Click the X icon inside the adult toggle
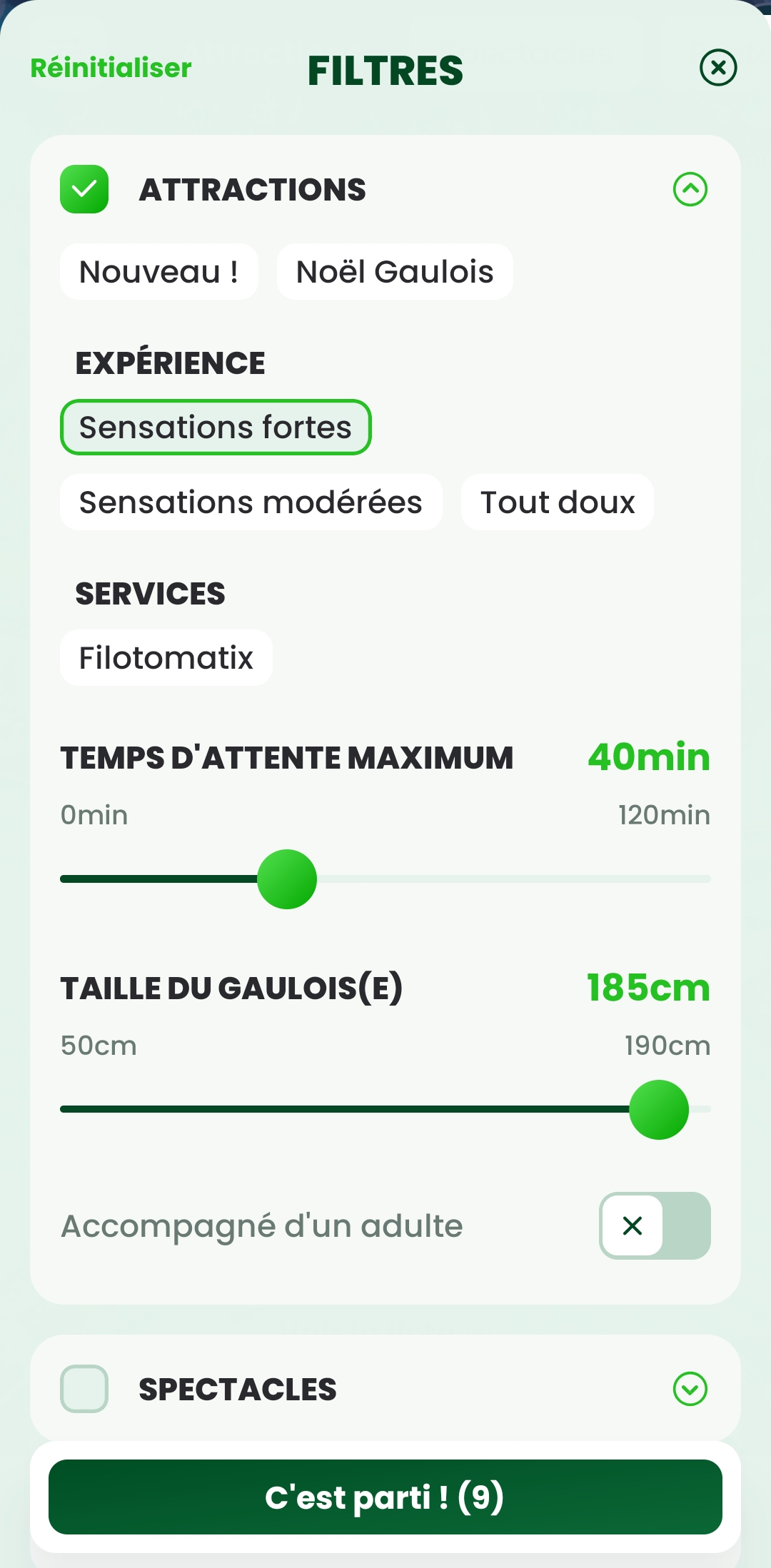The width and height of the screenshot is (771, 1568). pyautogui.click(x=632, y=1225)
